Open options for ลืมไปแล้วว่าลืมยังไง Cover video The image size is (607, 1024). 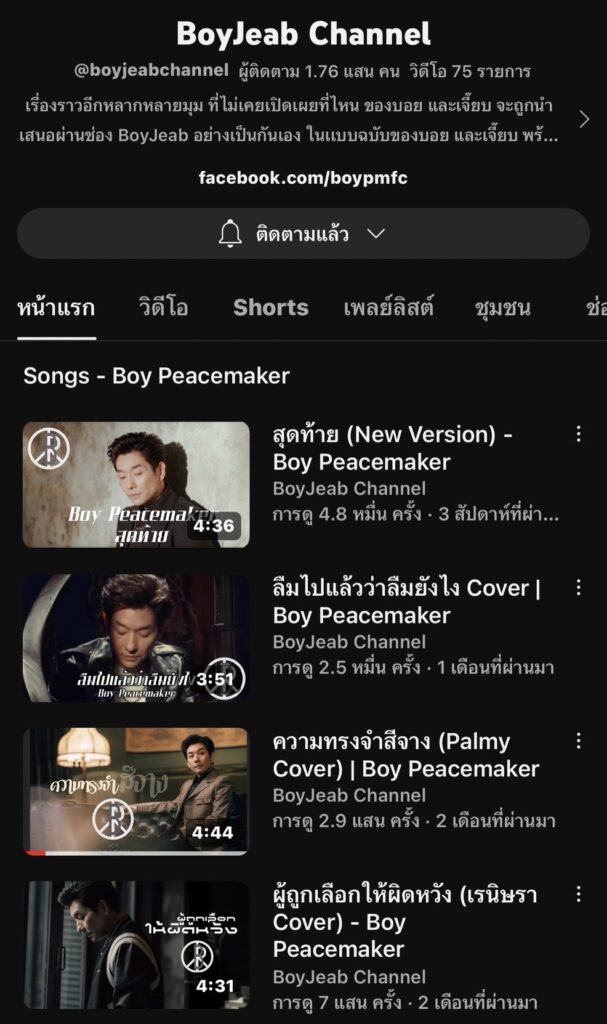(x=578, y=587)
